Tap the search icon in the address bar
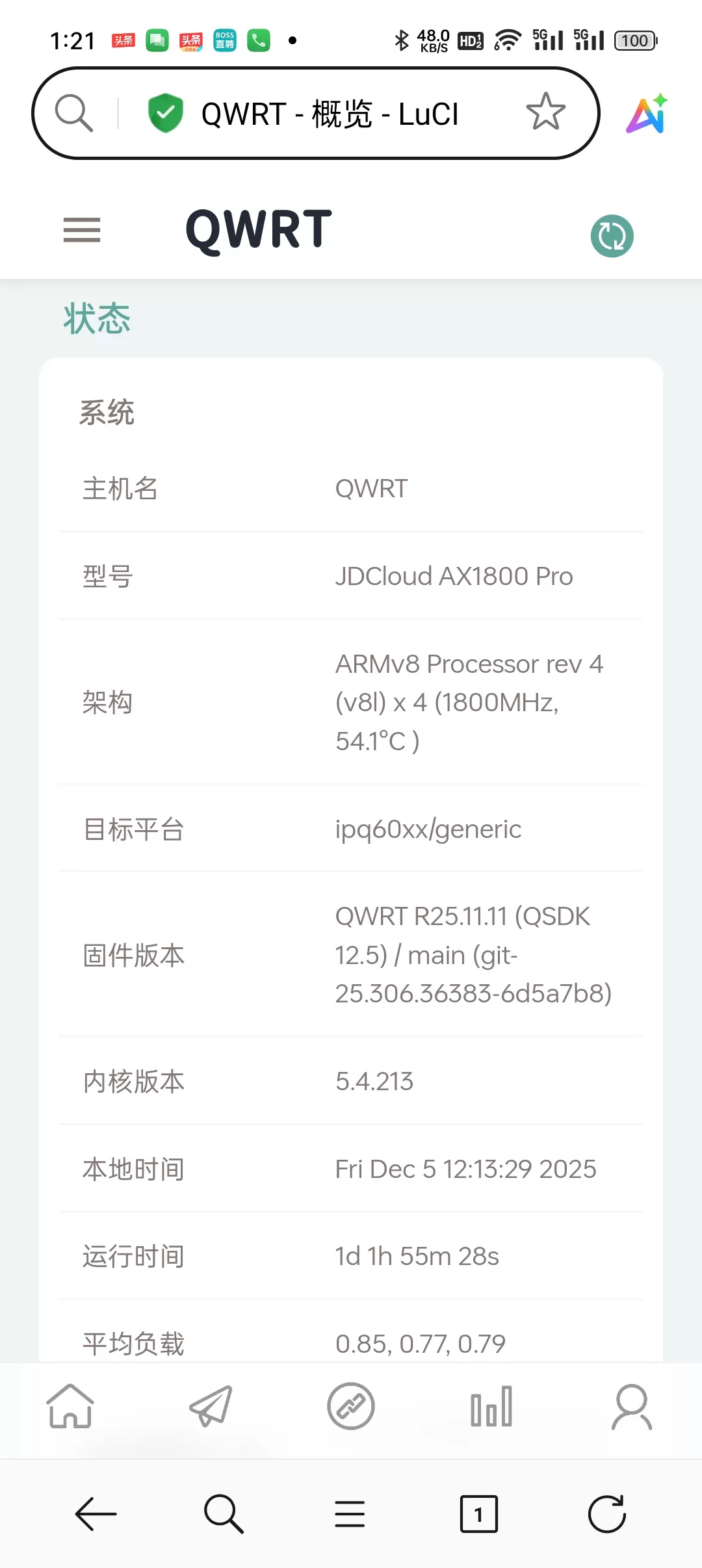 coord(74,113)
